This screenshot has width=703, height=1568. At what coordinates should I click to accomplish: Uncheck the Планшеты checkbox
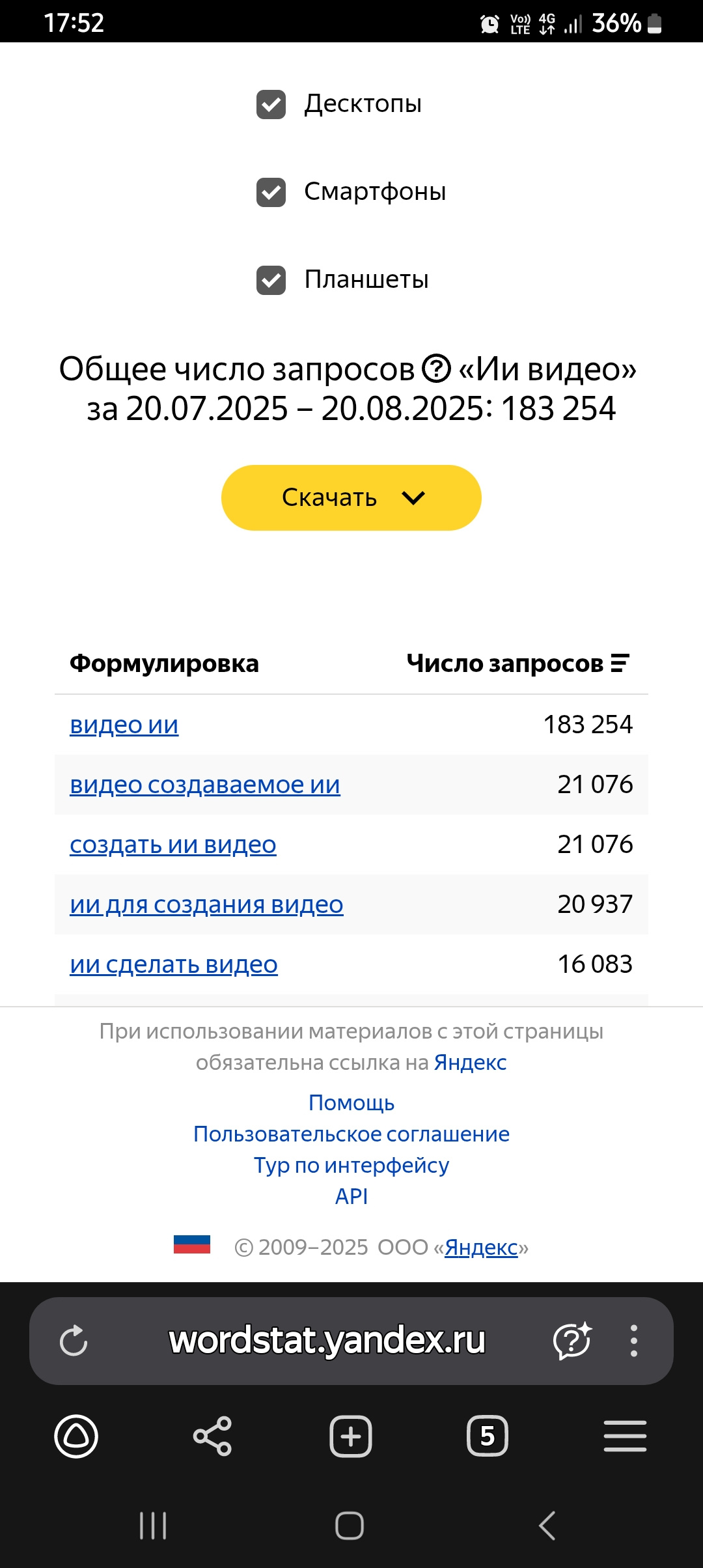click(x=271, y=280)
